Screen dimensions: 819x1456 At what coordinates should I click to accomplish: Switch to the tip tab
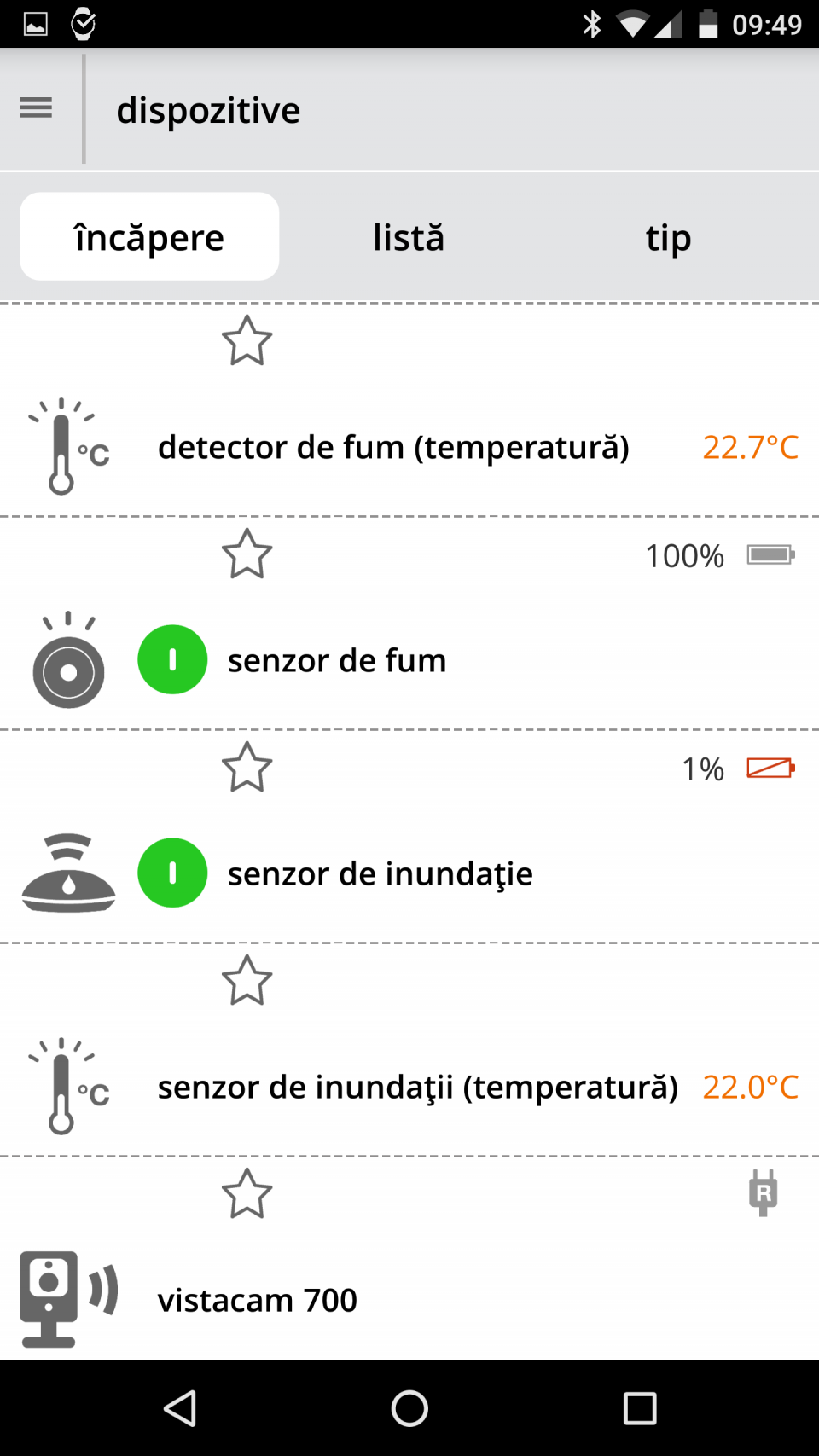pyautogui.click(x=668, y=236)
